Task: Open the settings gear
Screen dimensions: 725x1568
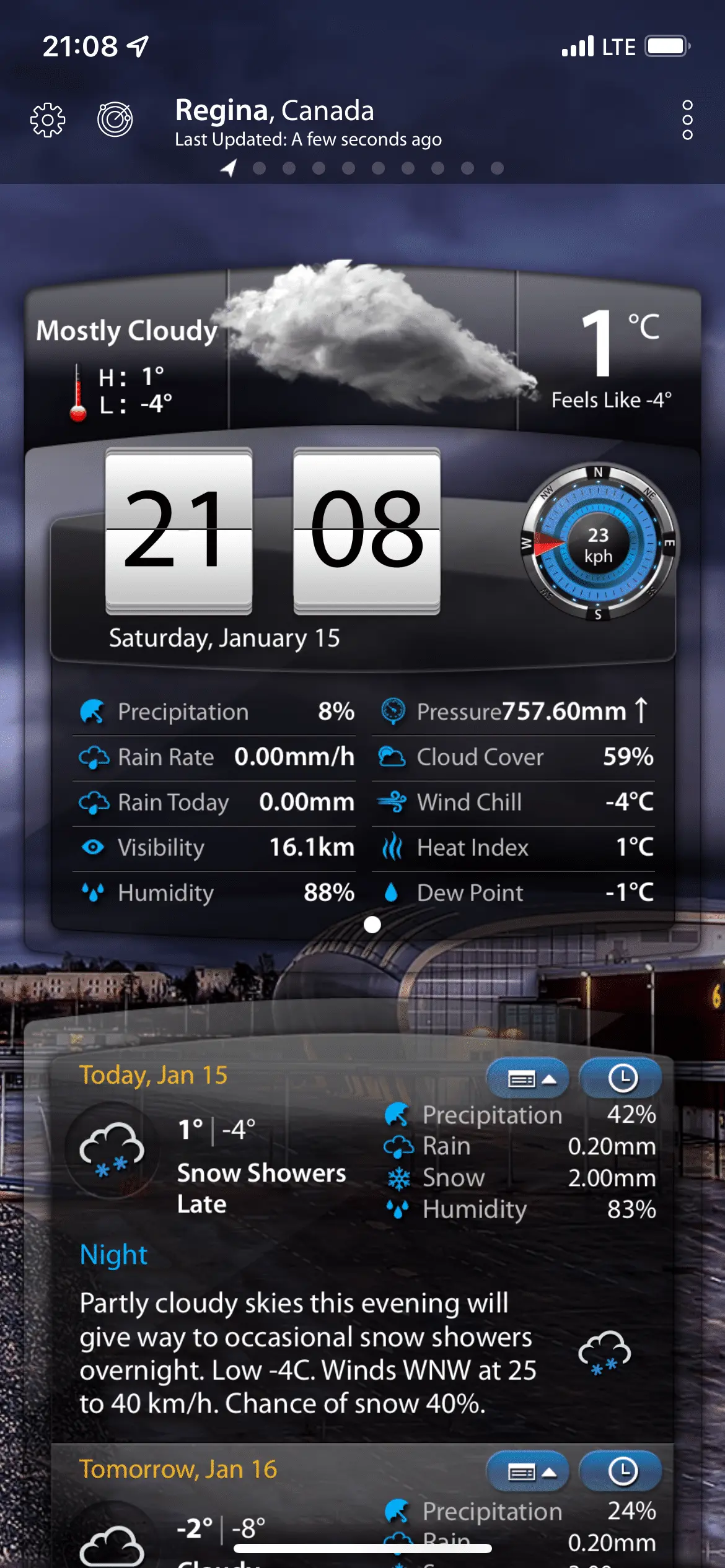Action: click(48, 119)
